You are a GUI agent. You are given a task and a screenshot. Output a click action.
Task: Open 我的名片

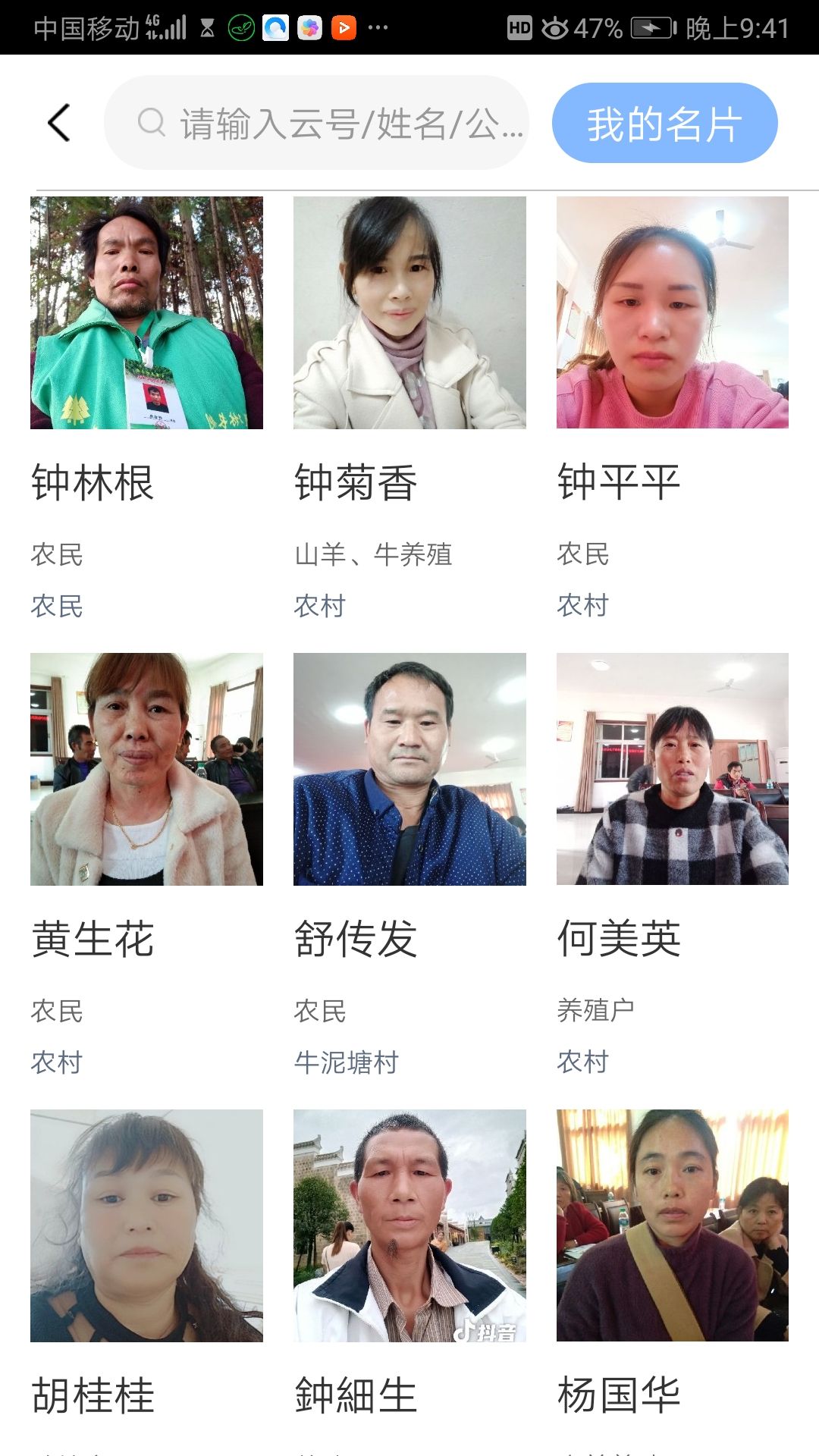click(x=664, y=123)
